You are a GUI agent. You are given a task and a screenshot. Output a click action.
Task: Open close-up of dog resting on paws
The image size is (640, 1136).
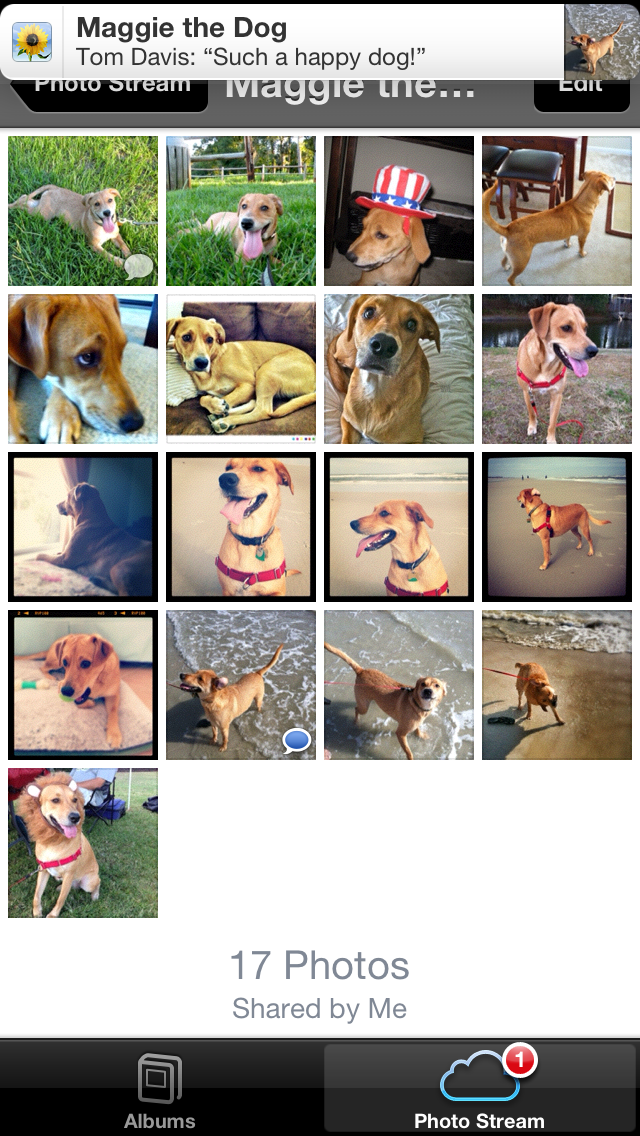click(x=83, y=369)
